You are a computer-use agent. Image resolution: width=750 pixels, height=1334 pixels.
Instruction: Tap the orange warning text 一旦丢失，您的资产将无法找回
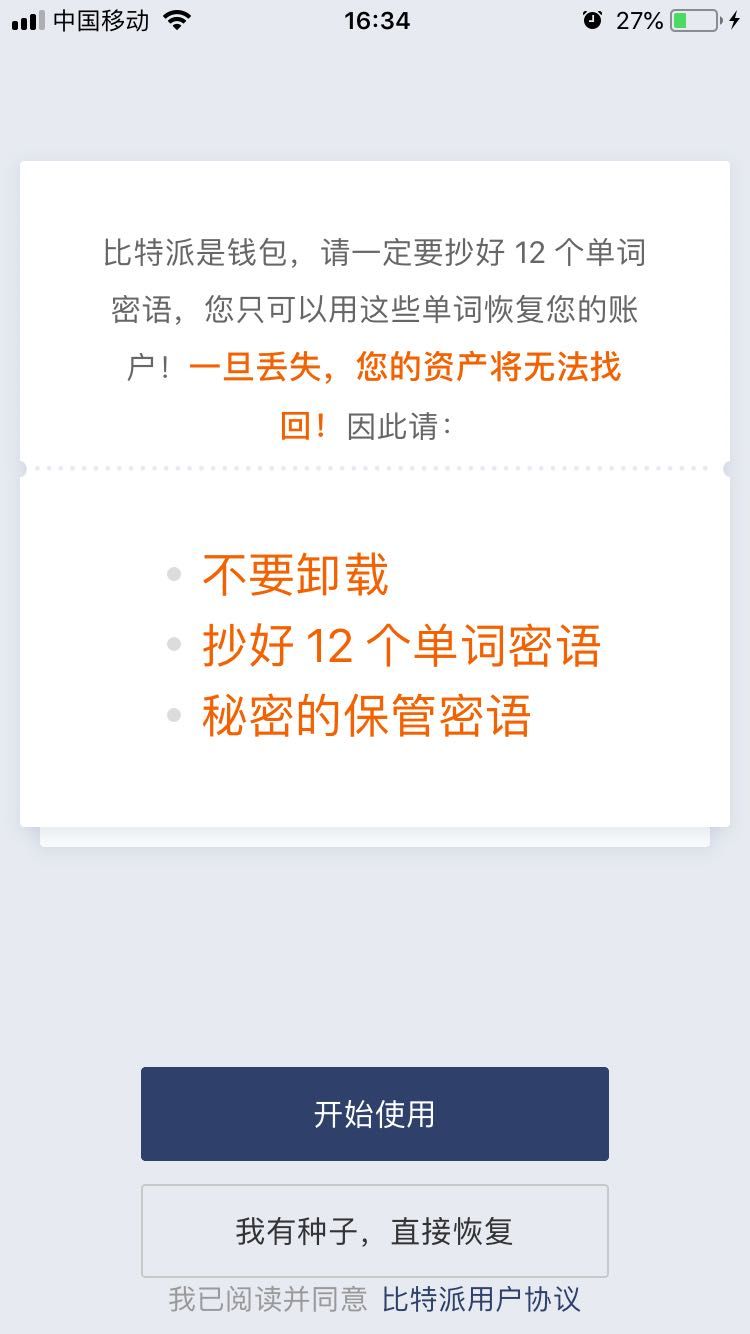404,368
